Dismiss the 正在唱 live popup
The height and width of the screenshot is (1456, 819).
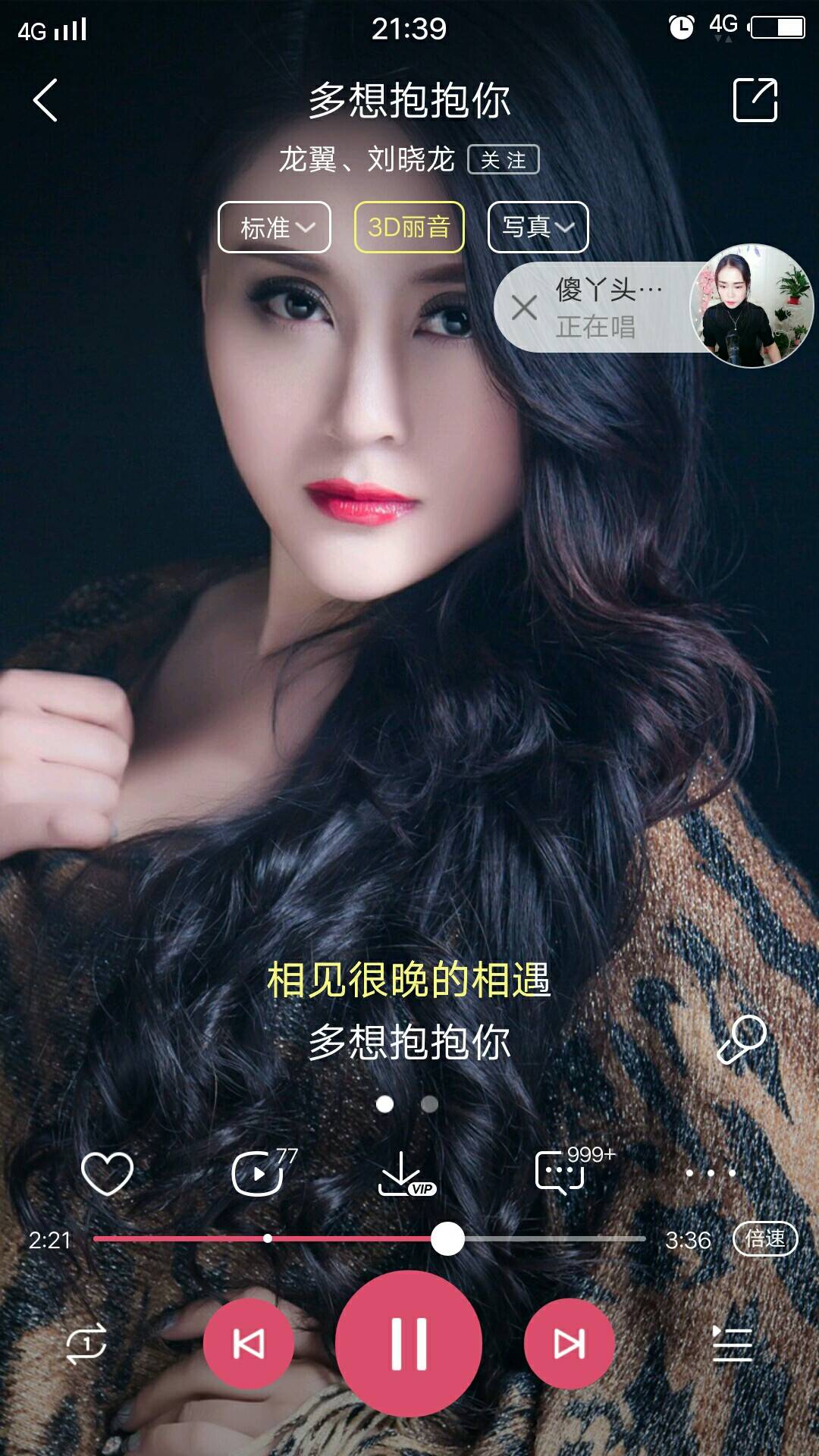[524, 308]
